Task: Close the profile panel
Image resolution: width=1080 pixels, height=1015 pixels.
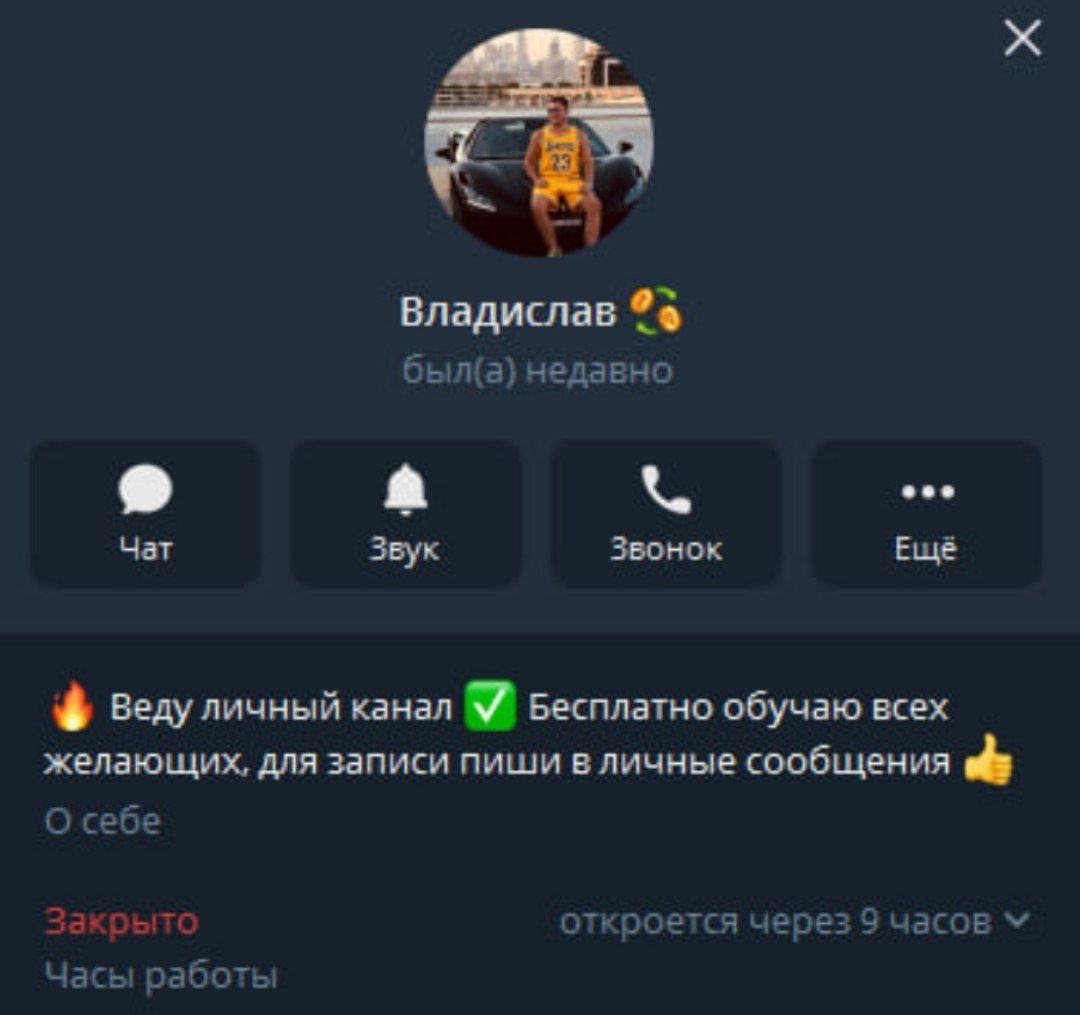Action: pos(1022,40)
